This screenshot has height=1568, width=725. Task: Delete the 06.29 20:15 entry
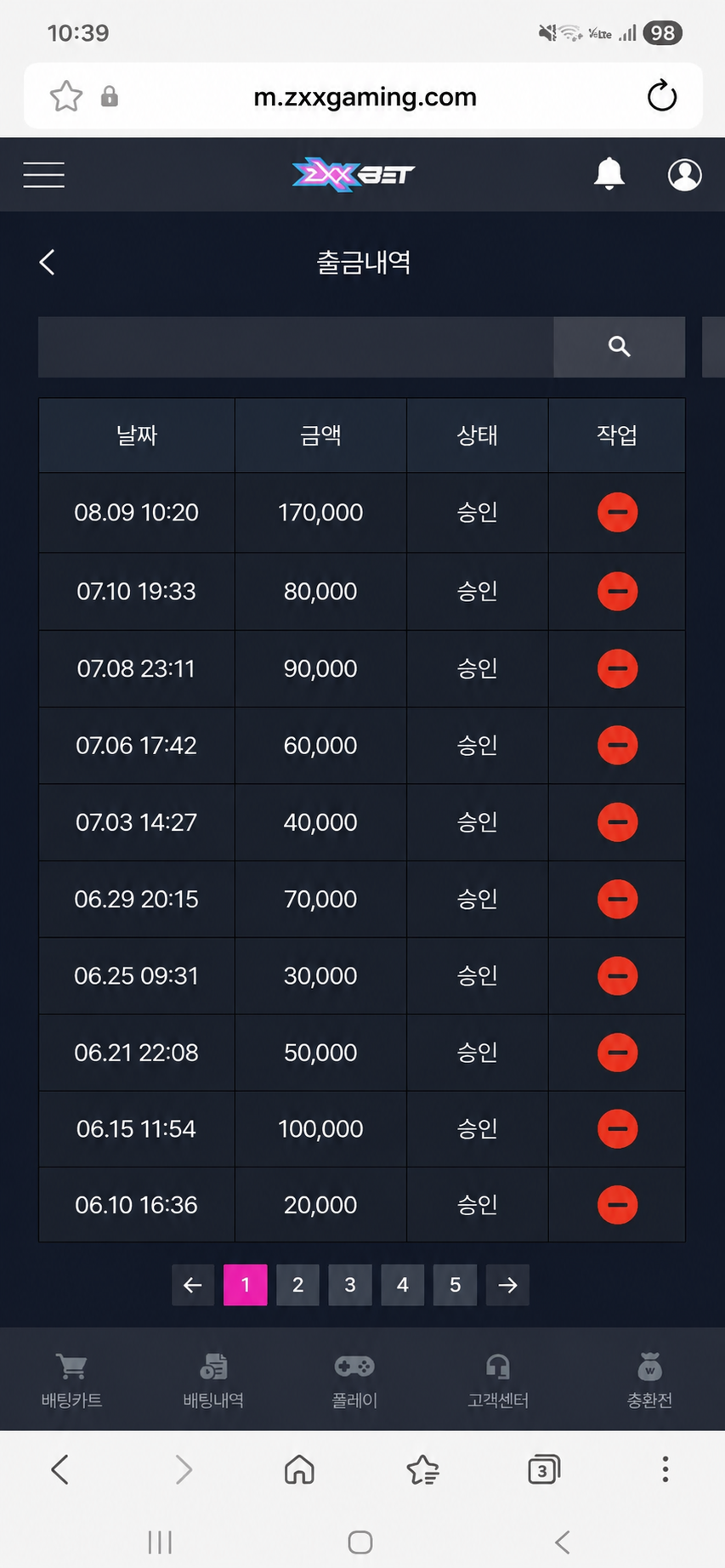617,899
